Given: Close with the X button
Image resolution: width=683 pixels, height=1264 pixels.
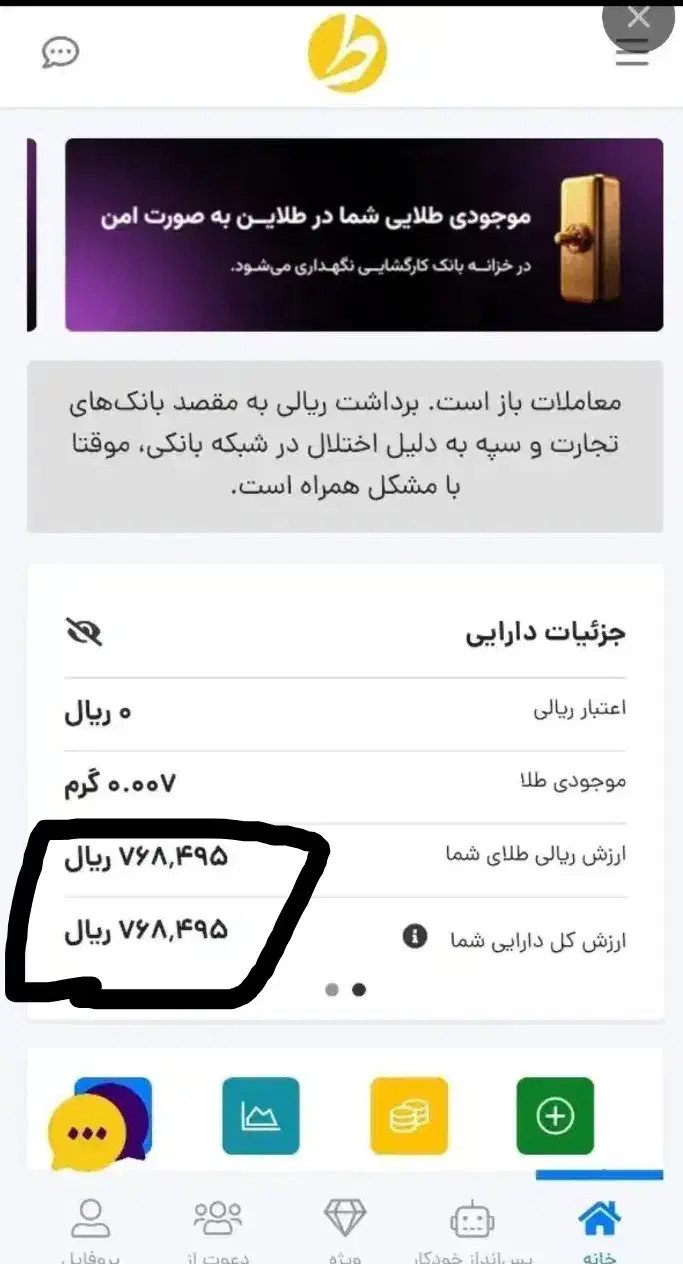Looking at the screenshot, I should coord(638,17).
